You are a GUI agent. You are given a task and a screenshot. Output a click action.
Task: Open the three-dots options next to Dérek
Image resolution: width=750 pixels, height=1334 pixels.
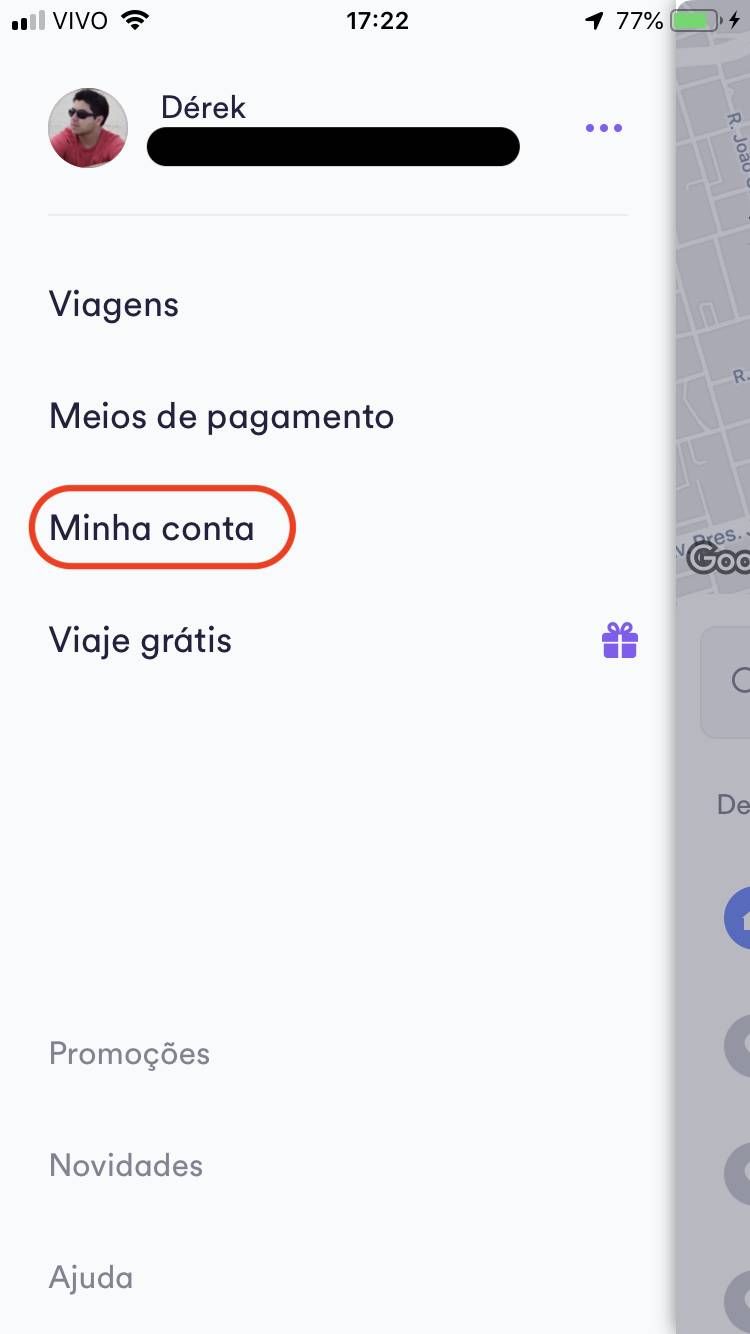(603, 128)
